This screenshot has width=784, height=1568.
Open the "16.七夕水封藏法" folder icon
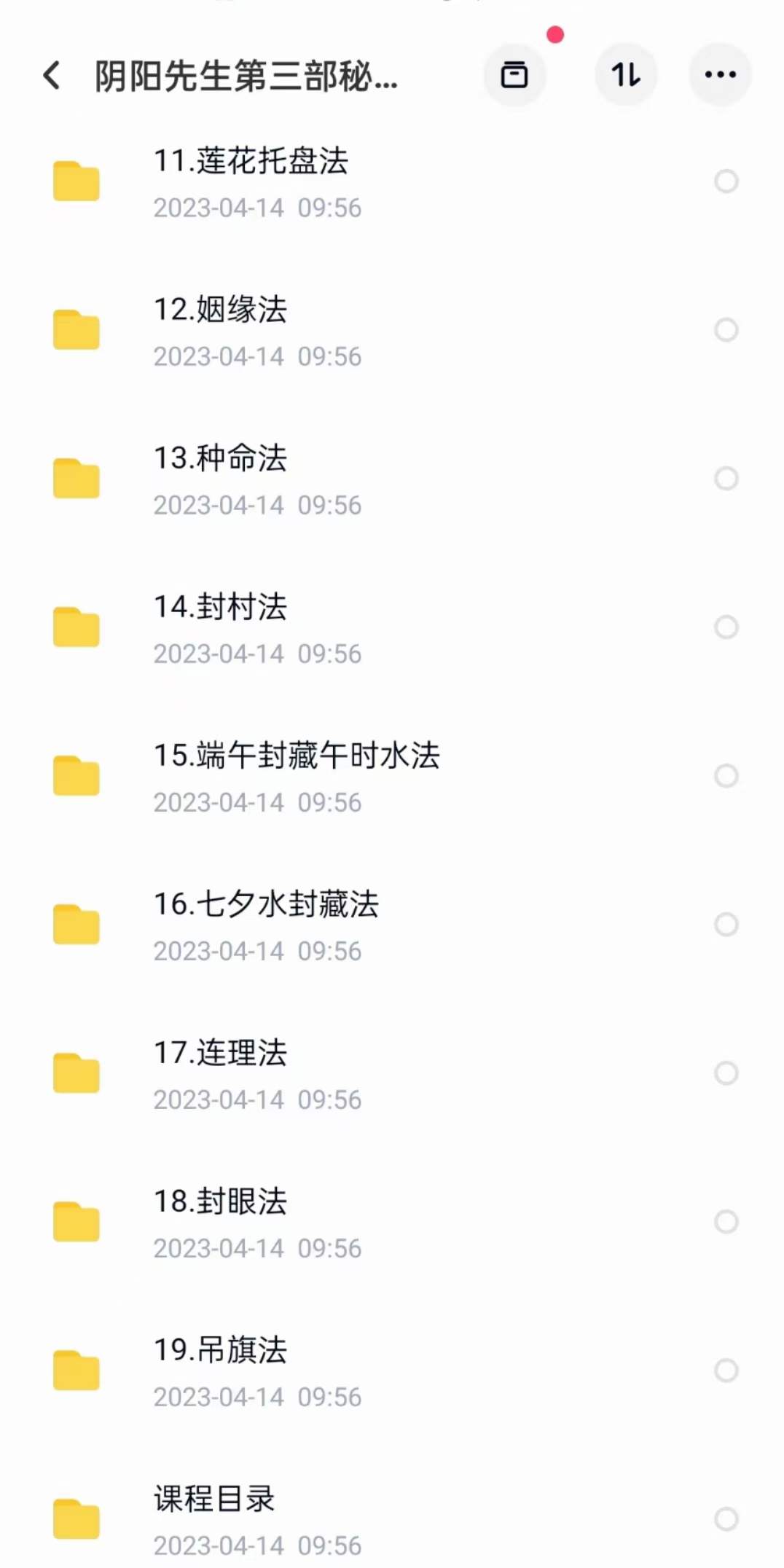pos(76,925)
